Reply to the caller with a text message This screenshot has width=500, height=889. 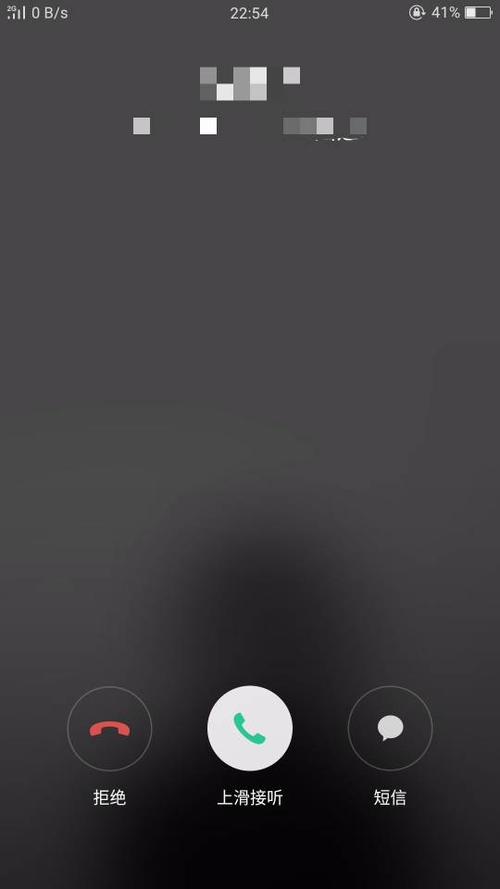click(x=390, y=729)
